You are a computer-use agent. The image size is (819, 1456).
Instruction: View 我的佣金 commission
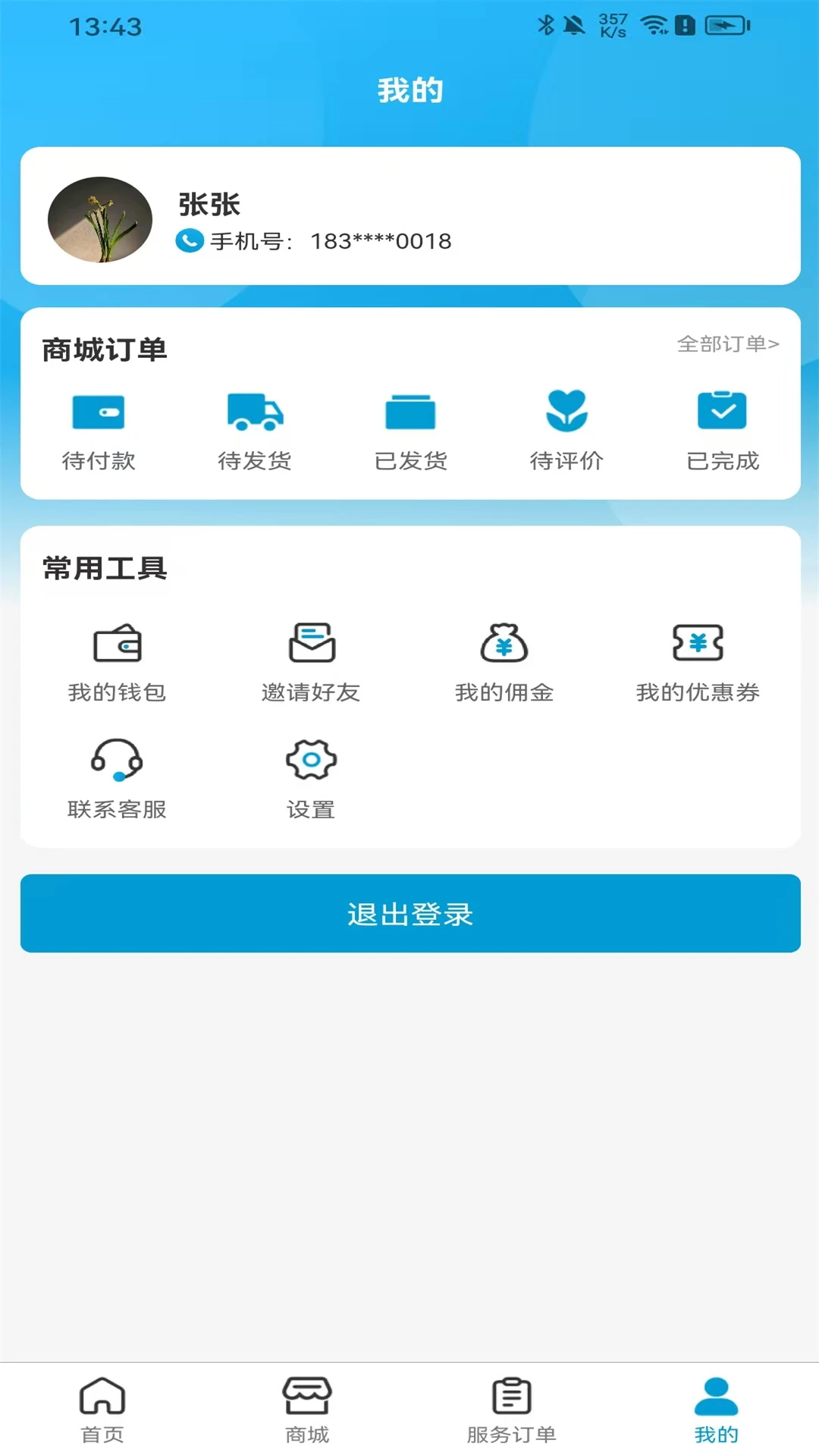[x=504, y=661]
